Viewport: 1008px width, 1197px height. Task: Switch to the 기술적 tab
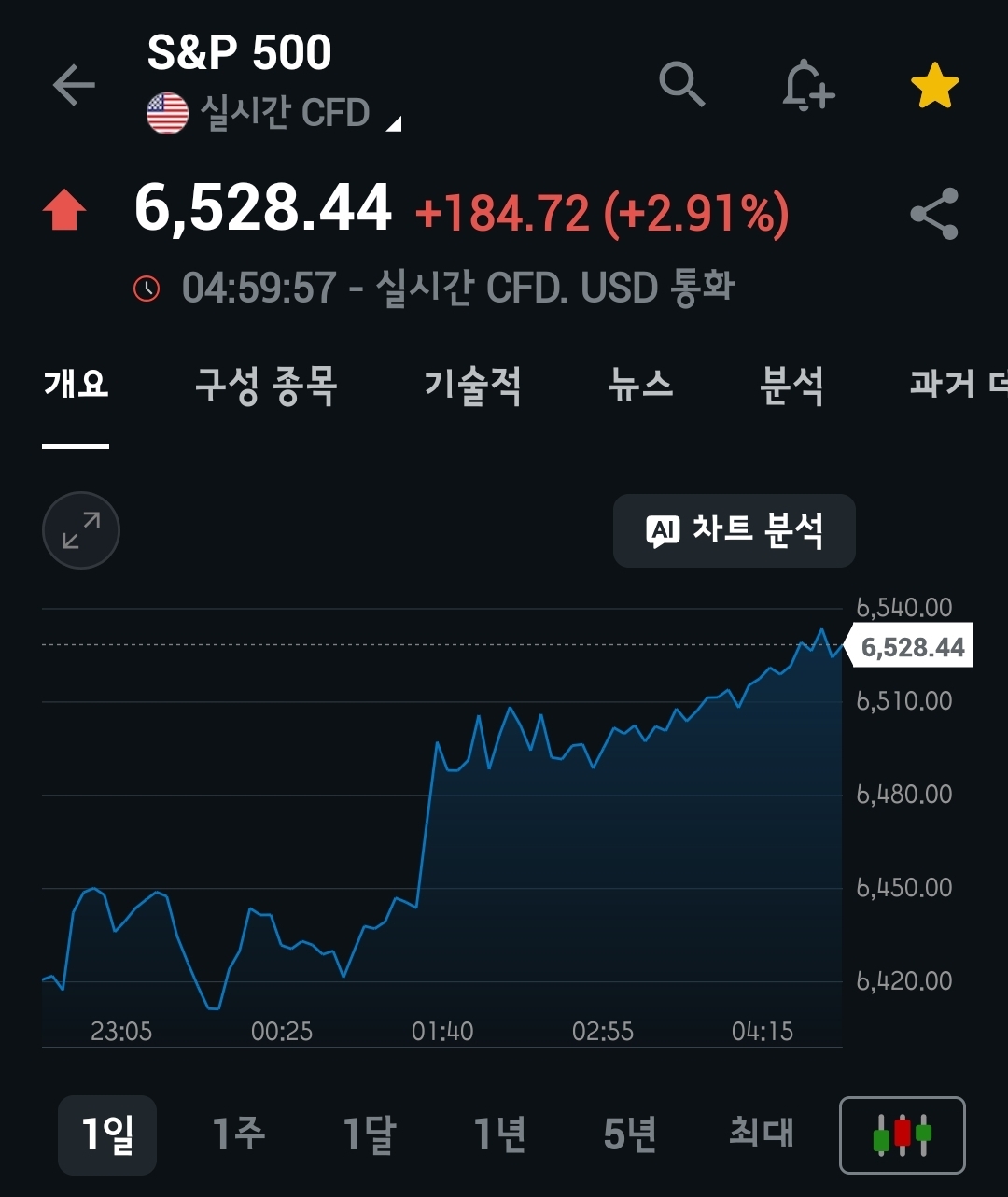473,385
